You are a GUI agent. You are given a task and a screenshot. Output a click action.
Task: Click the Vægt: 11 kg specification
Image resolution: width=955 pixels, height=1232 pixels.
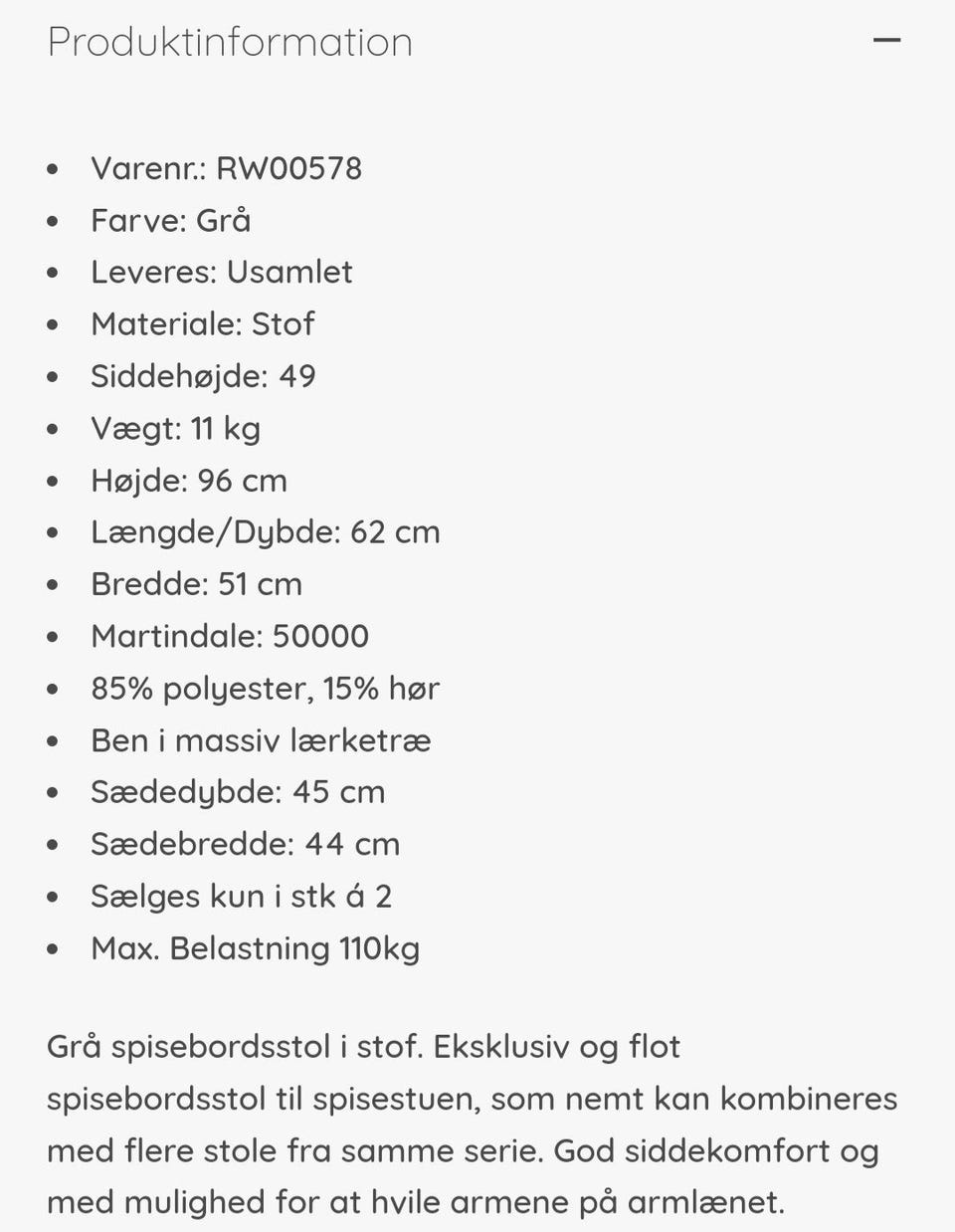tap(176, 428)
